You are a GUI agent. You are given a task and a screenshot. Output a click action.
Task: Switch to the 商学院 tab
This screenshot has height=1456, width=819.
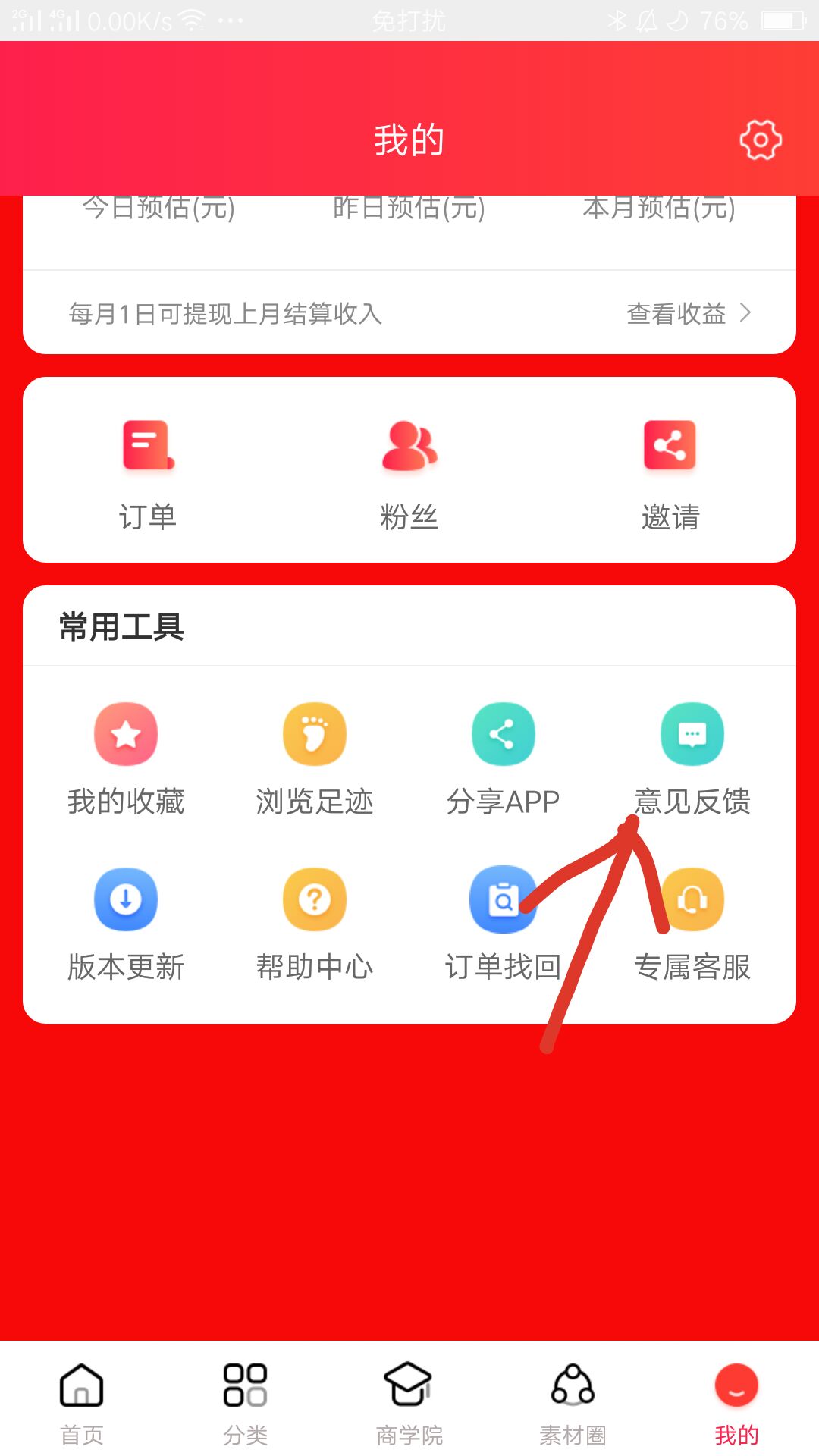[409, 1403]
